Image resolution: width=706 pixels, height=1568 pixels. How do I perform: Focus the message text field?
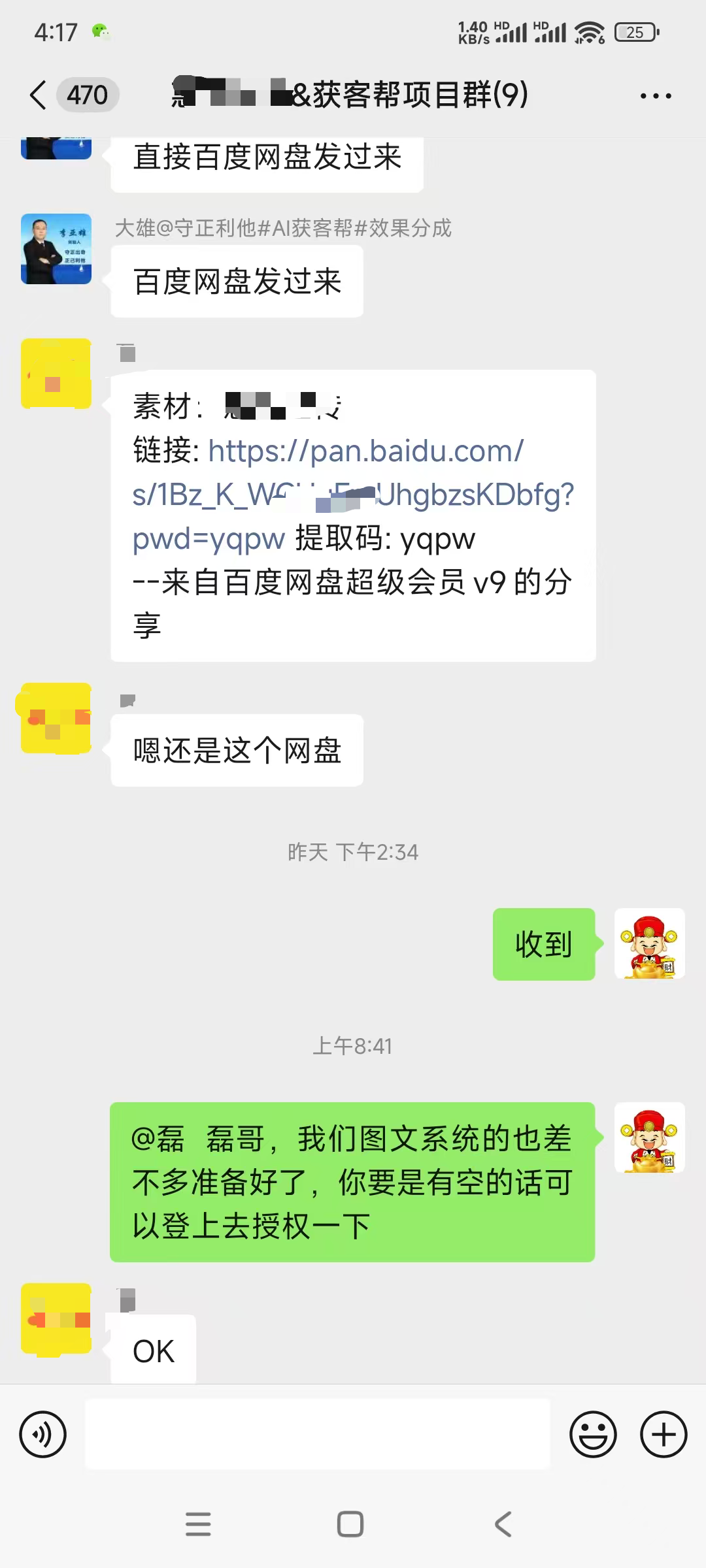318,1435
